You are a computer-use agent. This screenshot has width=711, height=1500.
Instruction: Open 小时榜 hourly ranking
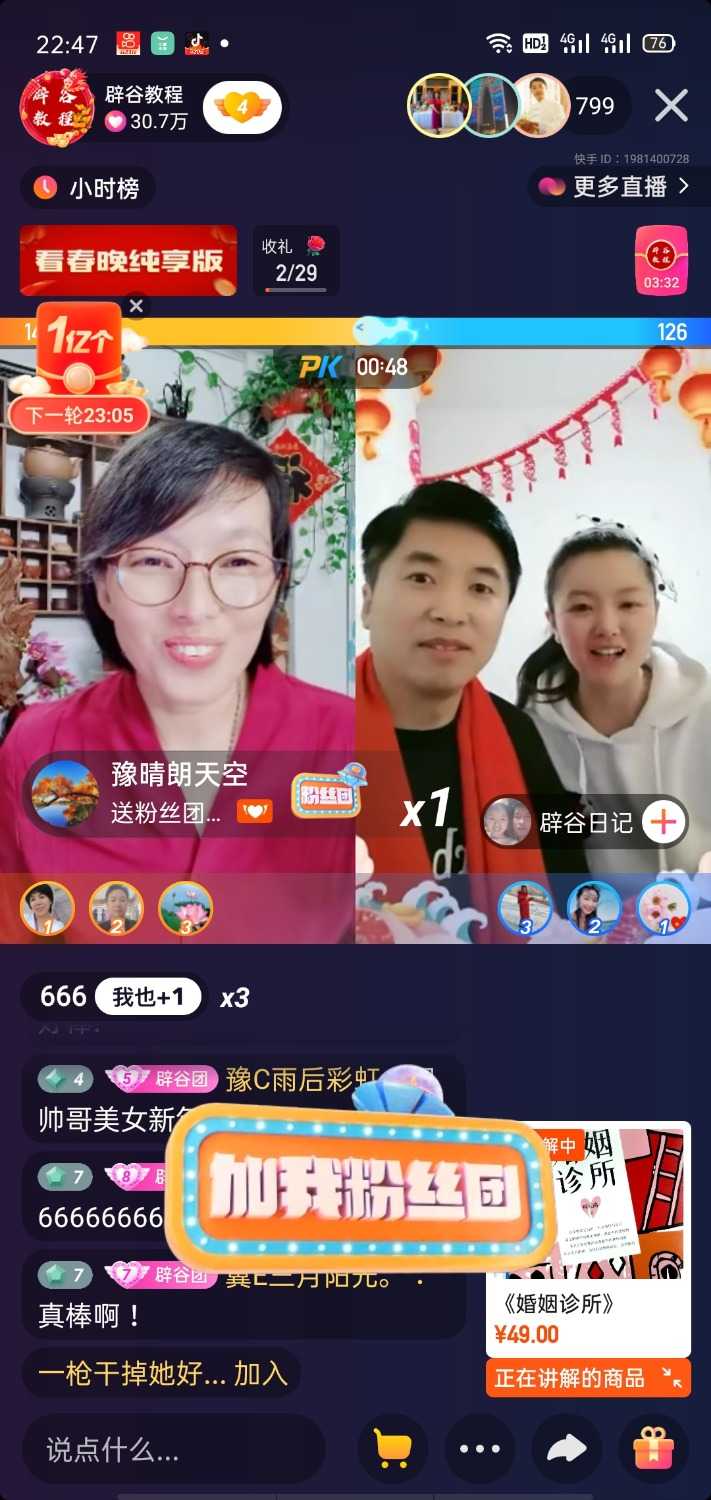point(88,187)
